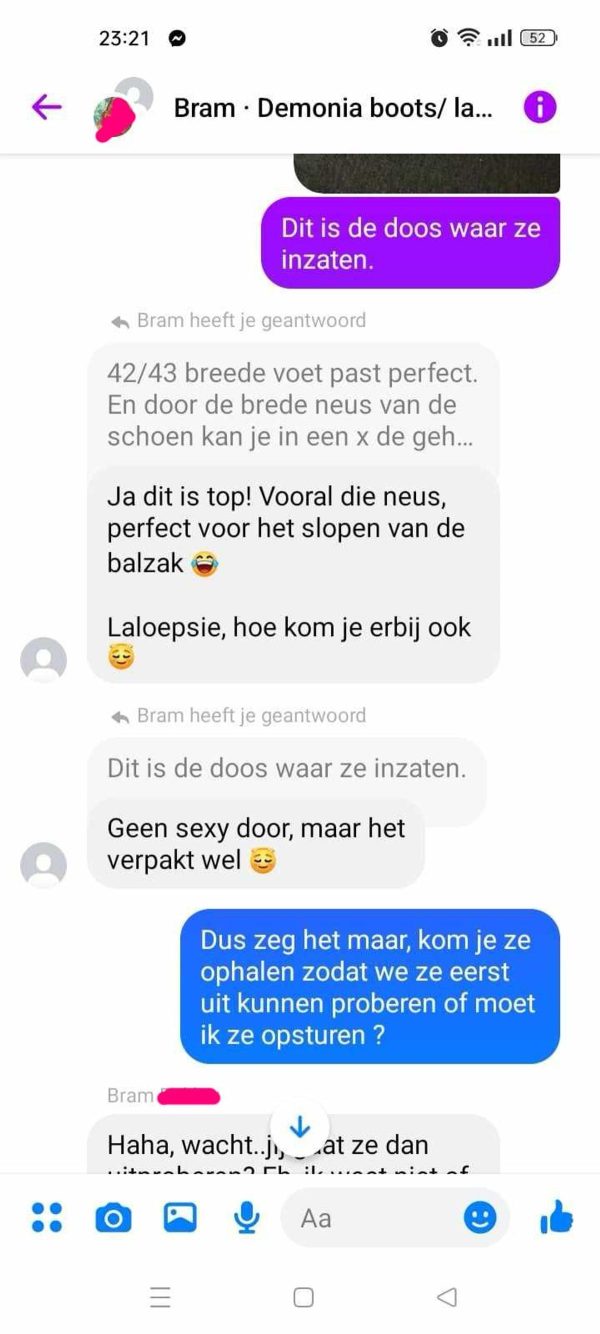The width and height of the screenshot is (600, 1334).
Task: Open camera to take photo
Action: (x=113, y=1217)
